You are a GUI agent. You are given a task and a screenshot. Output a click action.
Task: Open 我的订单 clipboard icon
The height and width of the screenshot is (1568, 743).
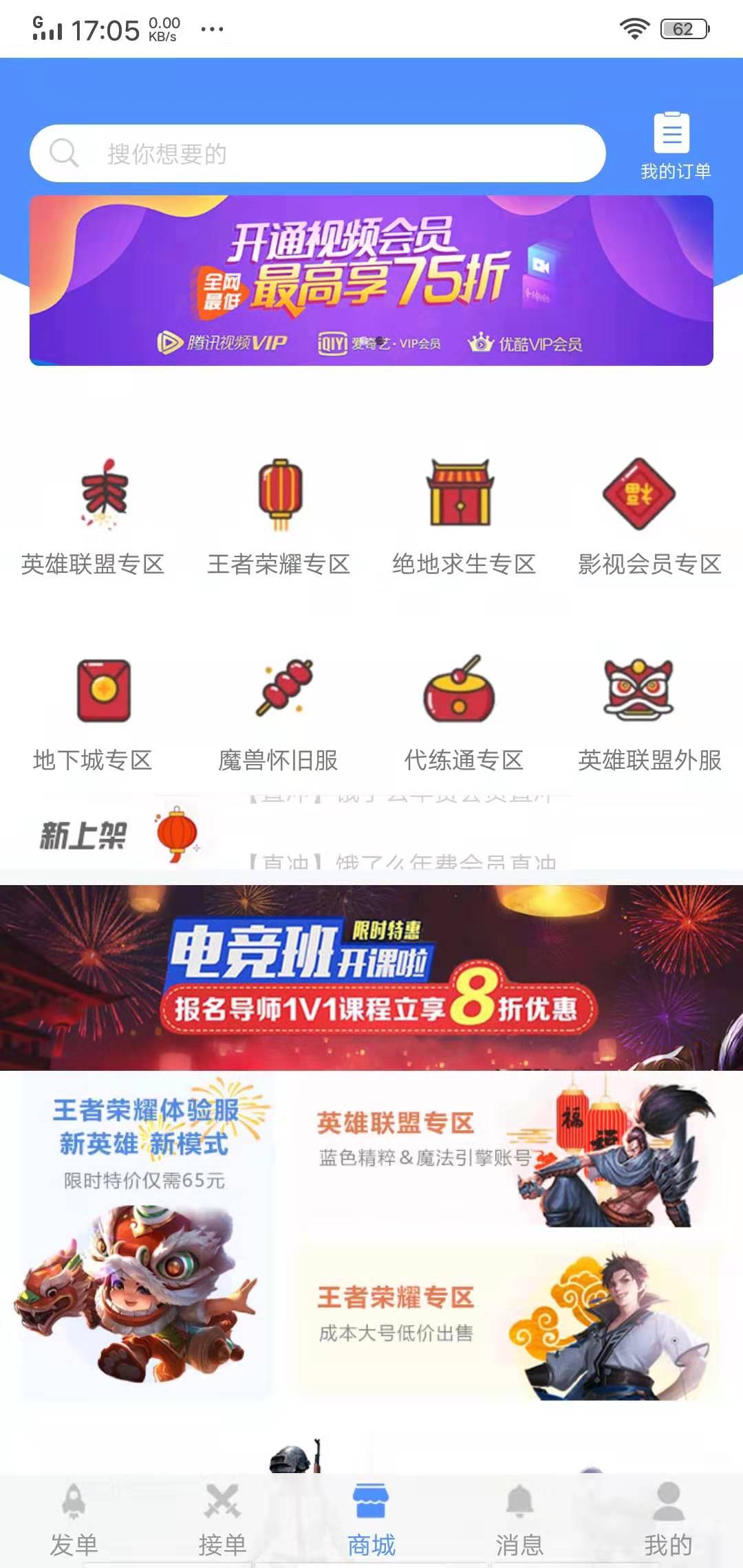click(673, 134)
